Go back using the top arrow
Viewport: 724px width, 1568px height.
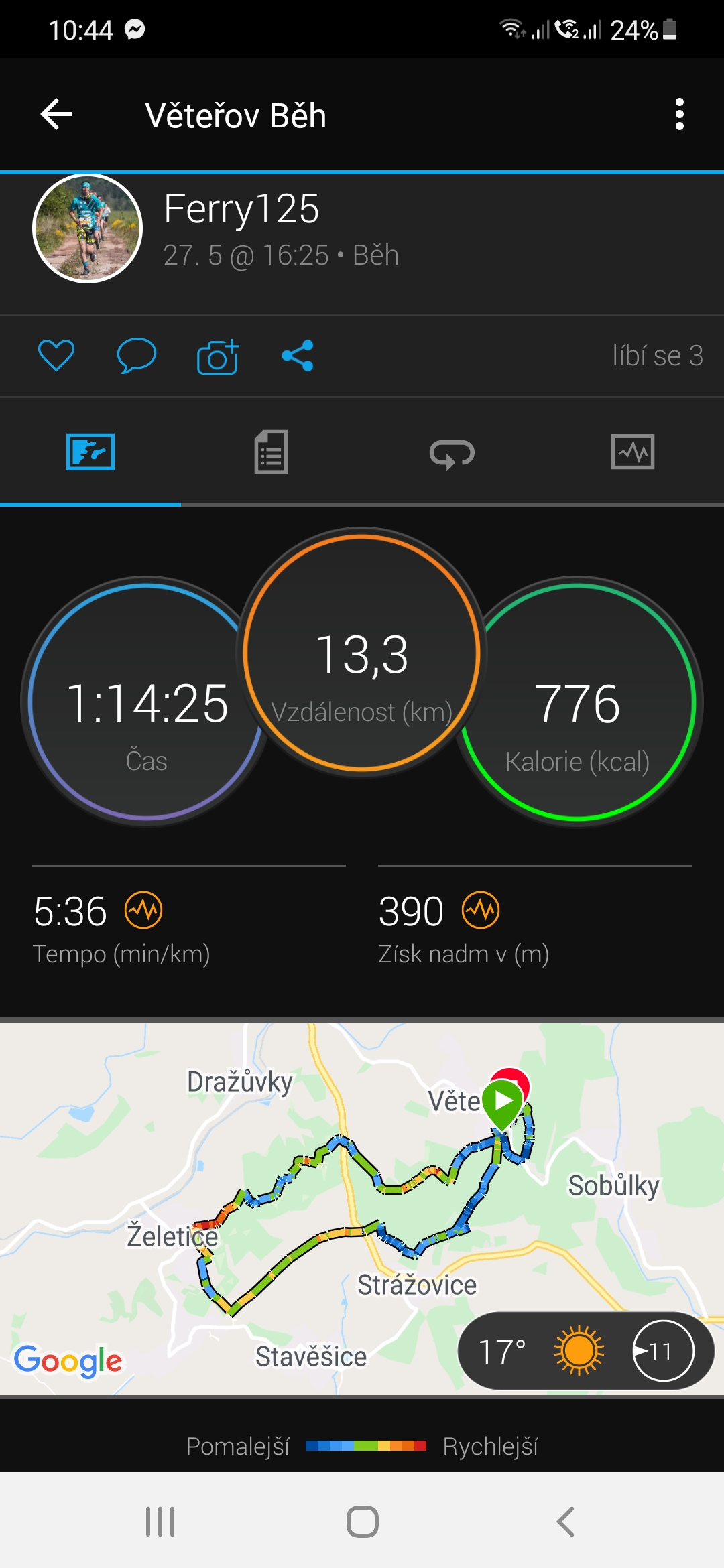coord(57,115)
